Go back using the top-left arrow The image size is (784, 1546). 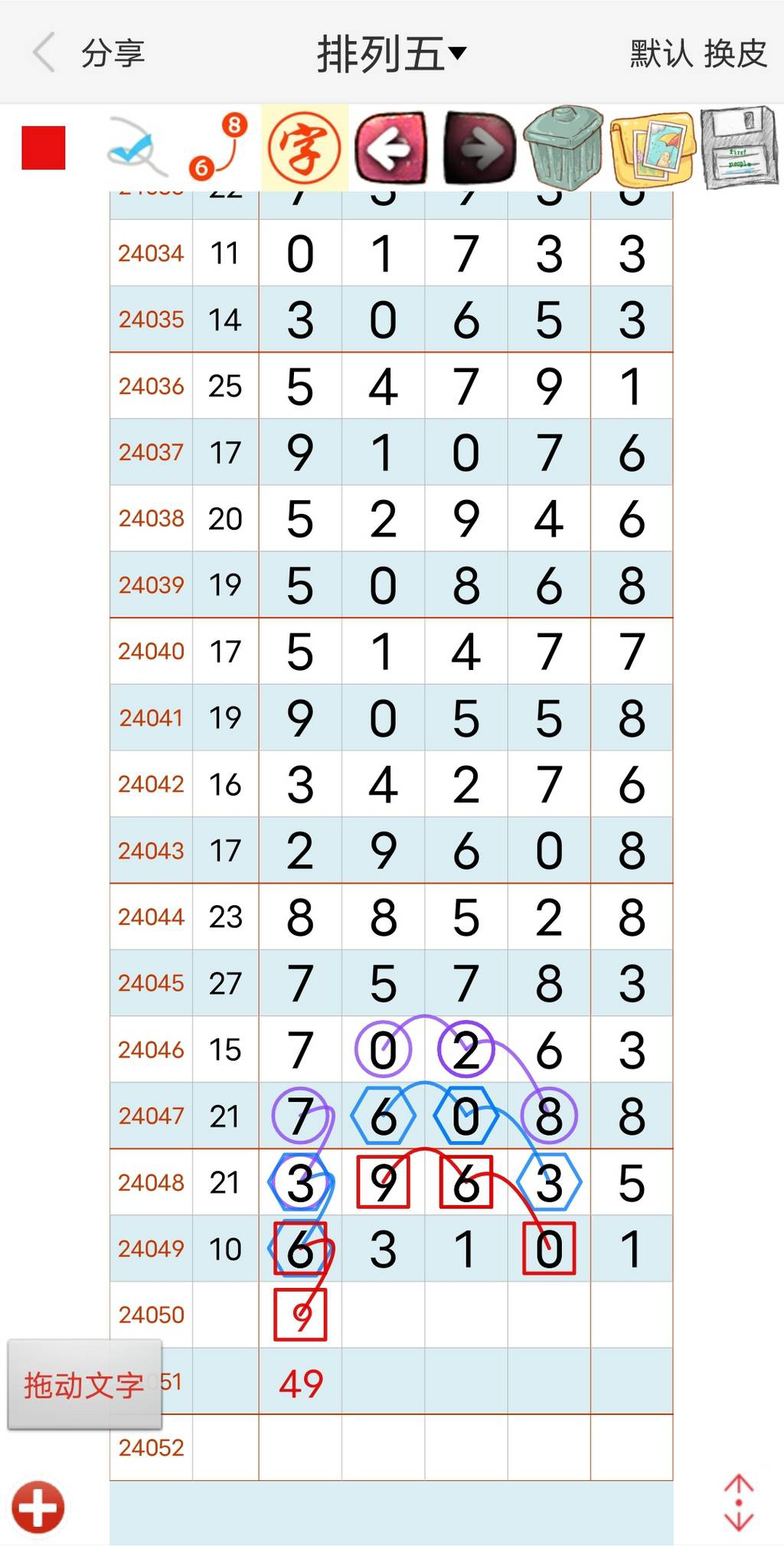(44, 53)
